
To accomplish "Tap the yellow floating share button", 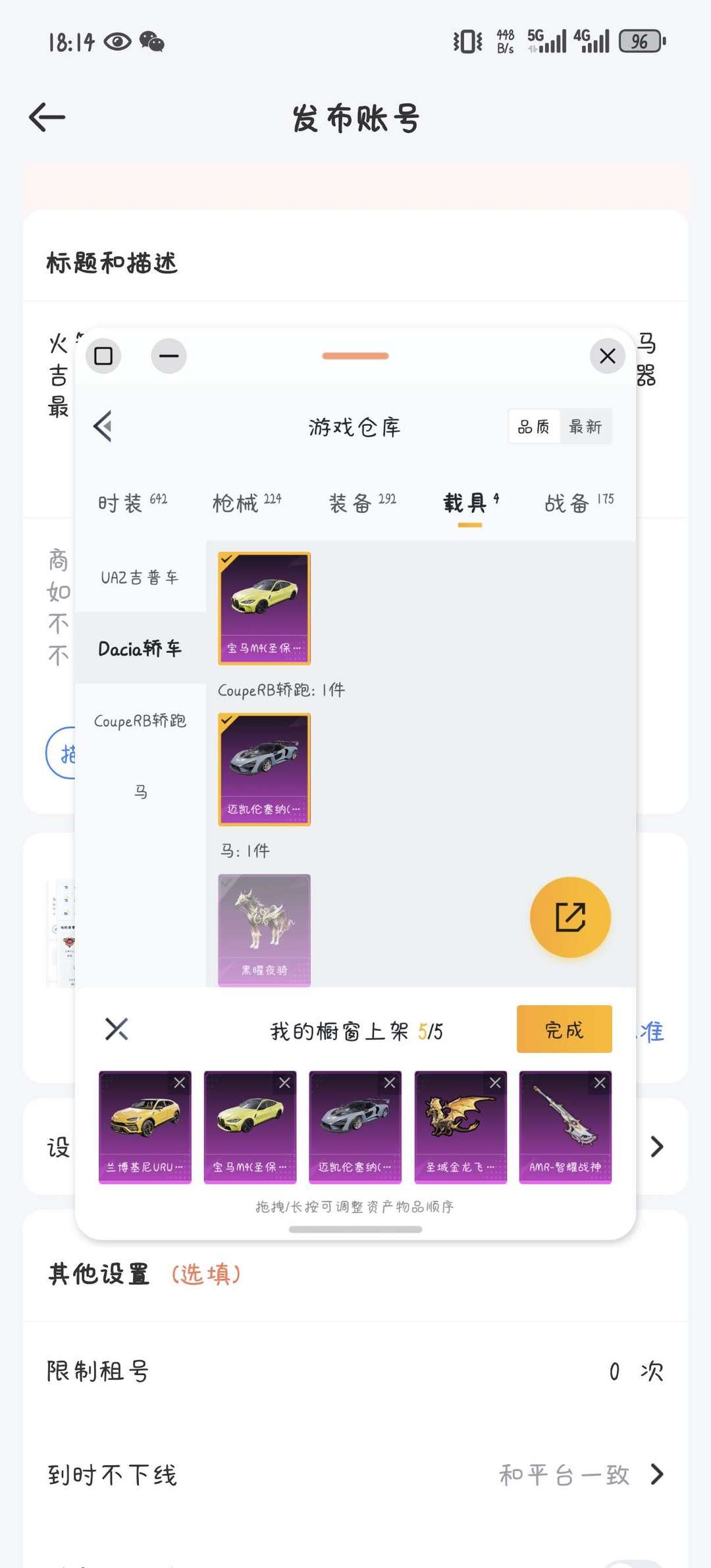I will click(570, 917).
